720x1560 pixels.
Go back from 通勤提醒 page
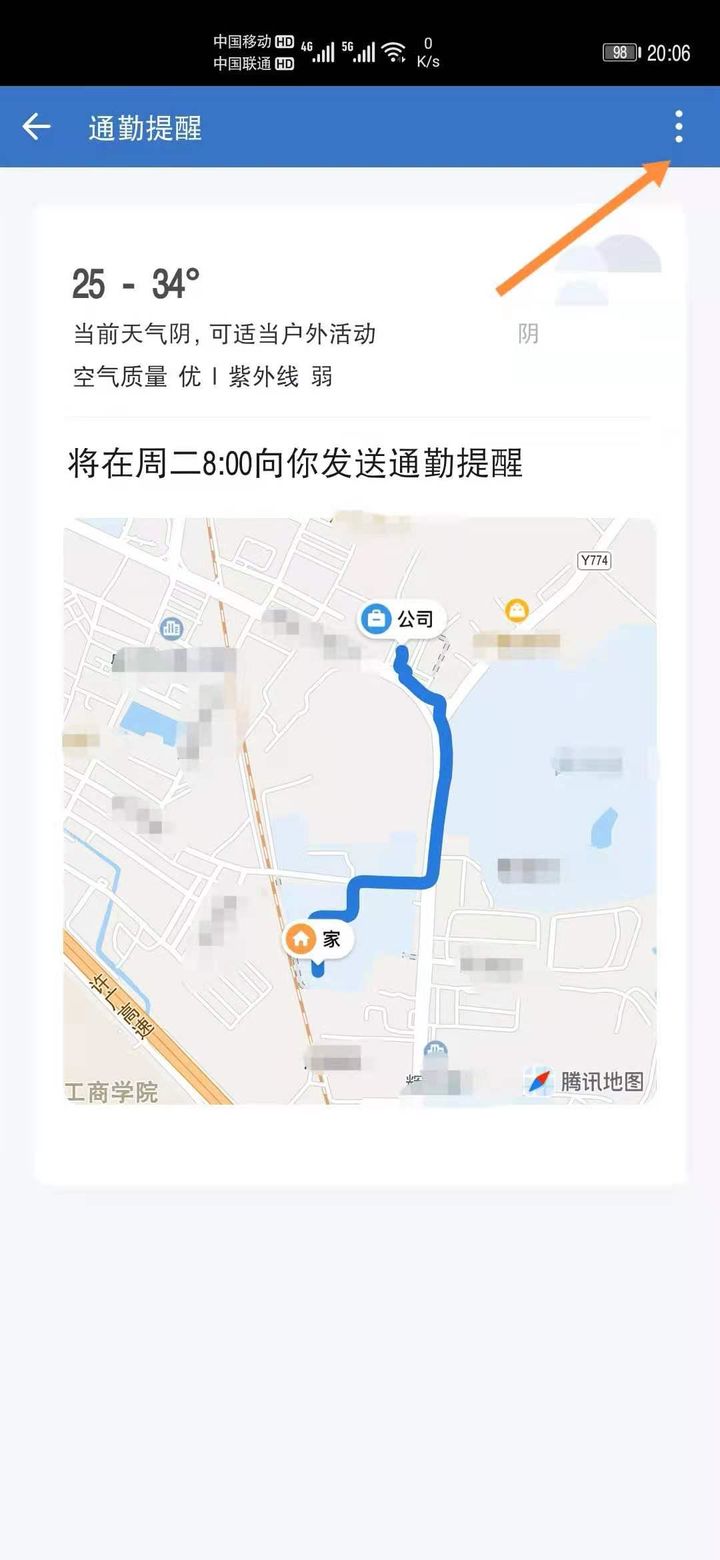coord(37,127)
